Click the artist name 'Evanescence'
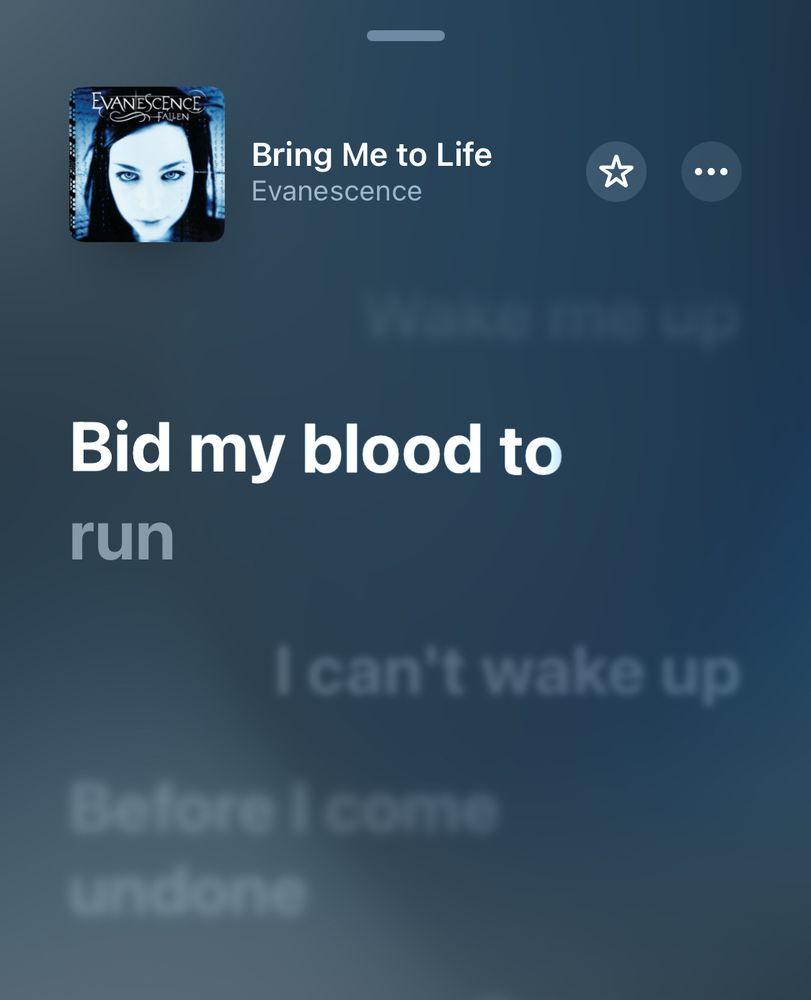The image size is (811, 1000). tap(337, 193)
